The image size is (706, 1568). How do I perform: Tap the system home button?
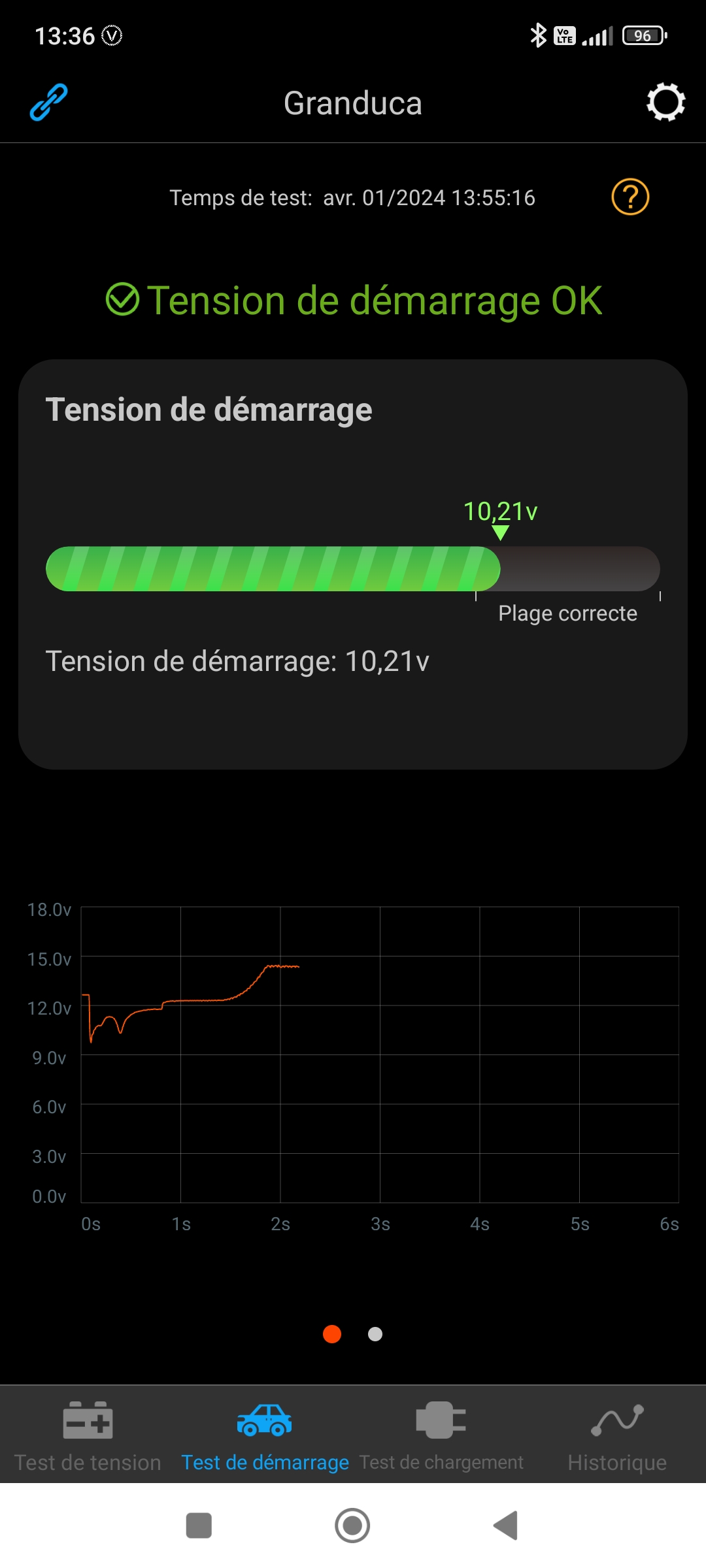[x=352, y=1526]
